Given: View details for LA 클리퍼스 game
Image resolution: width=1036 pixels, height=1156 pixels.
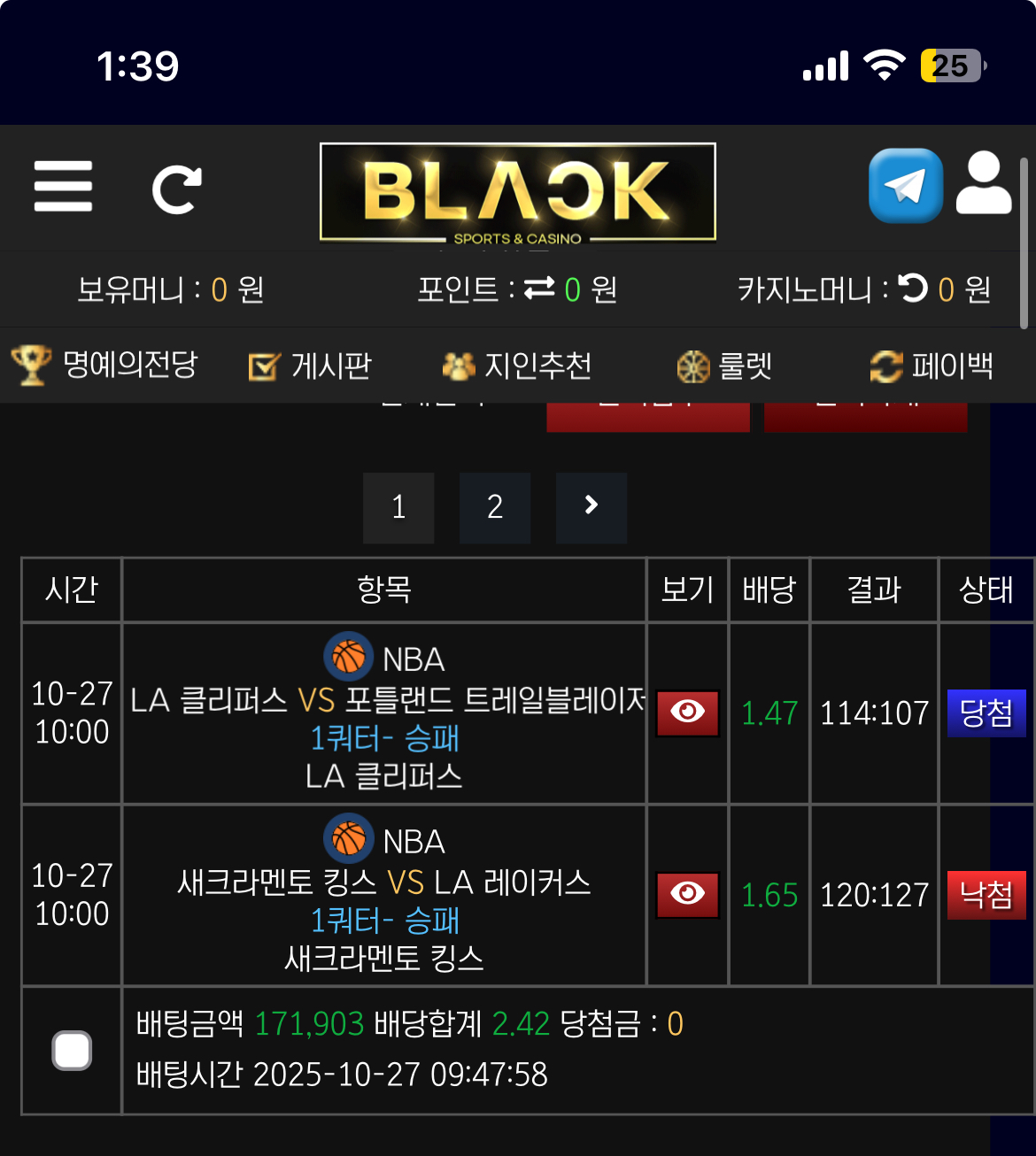Looking at the screenshot, I should pos(687,713).
